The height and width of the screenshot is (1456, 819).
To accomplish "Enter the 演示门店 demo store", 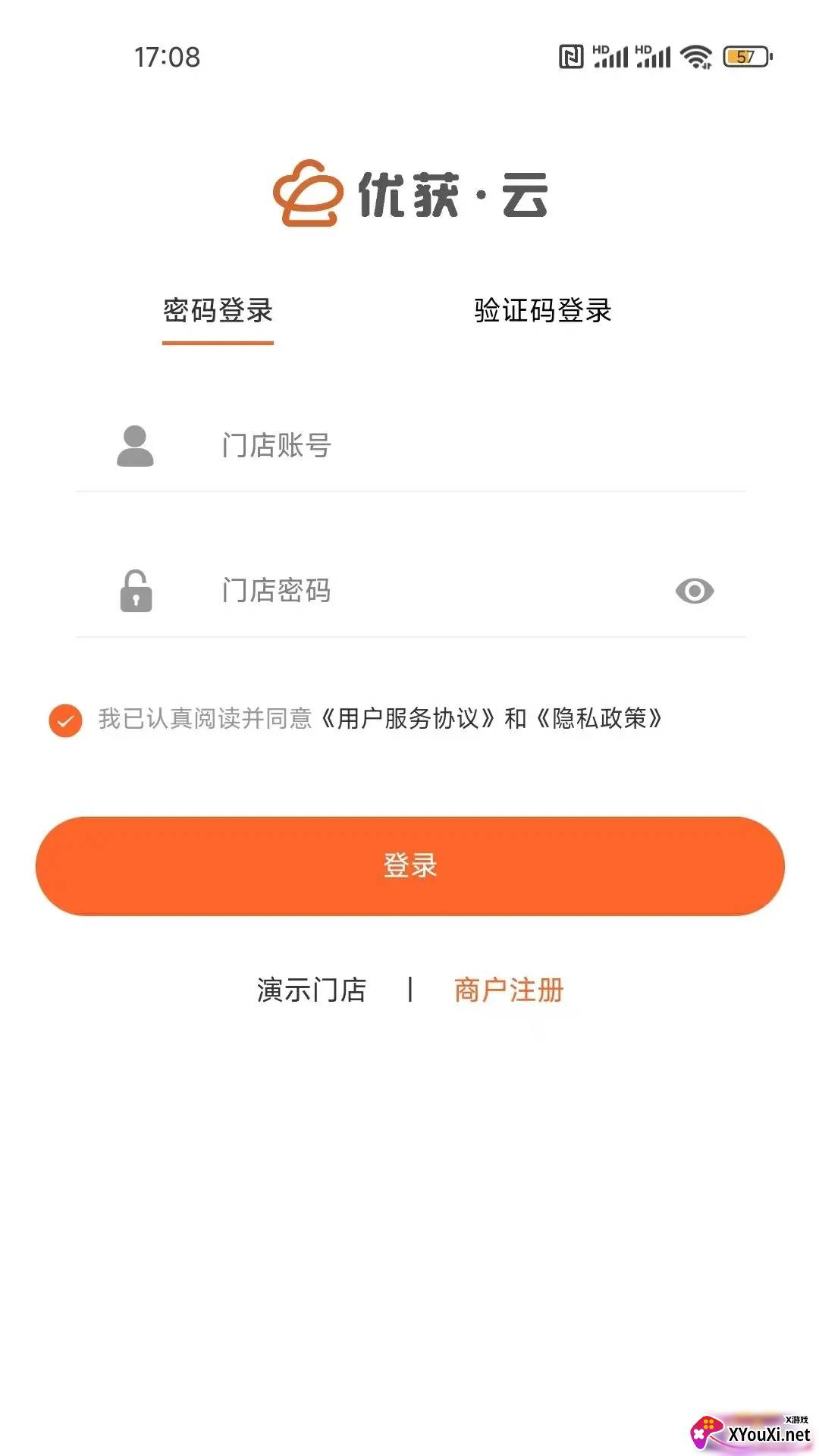I will [312, 990].
